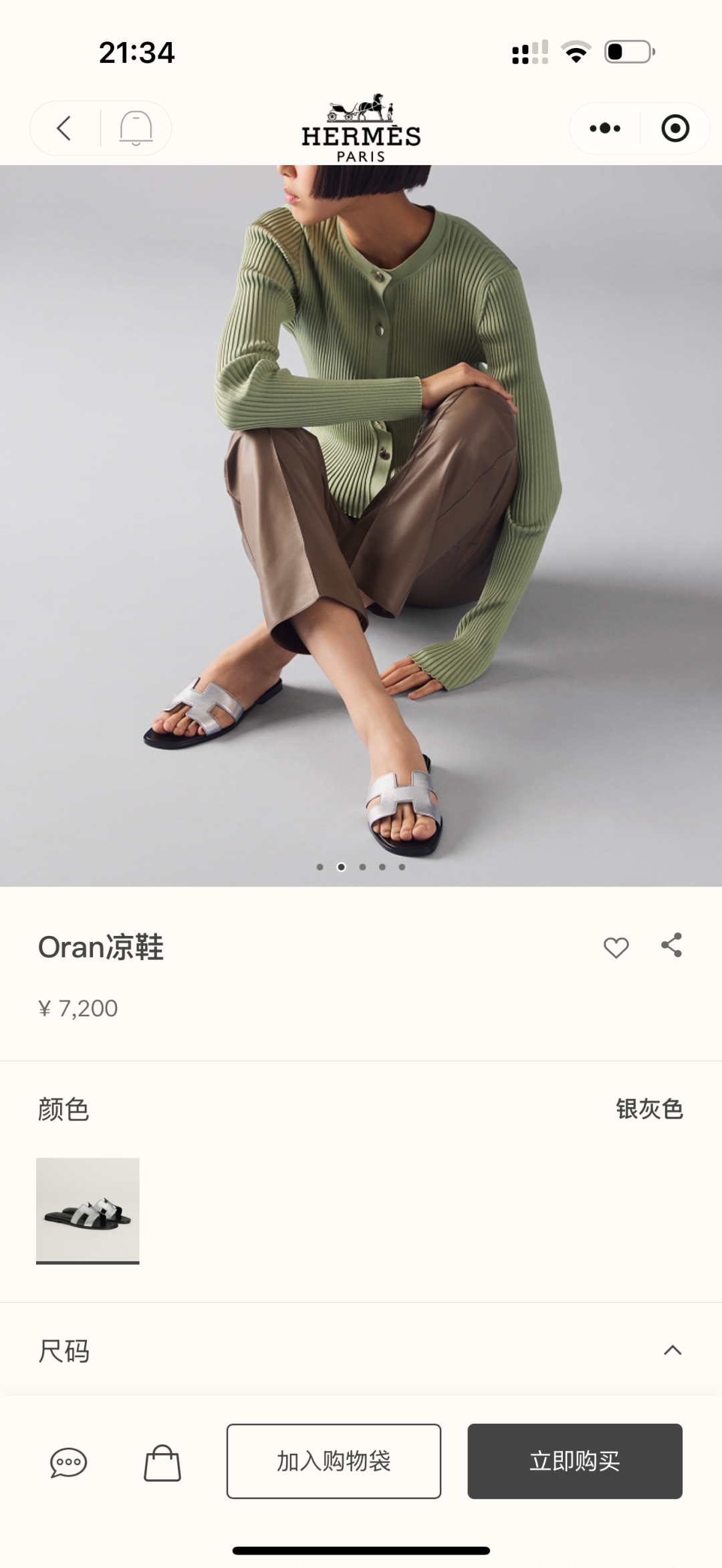Open customer service chat
The image size is (722, 1568).
[69, 1462]
